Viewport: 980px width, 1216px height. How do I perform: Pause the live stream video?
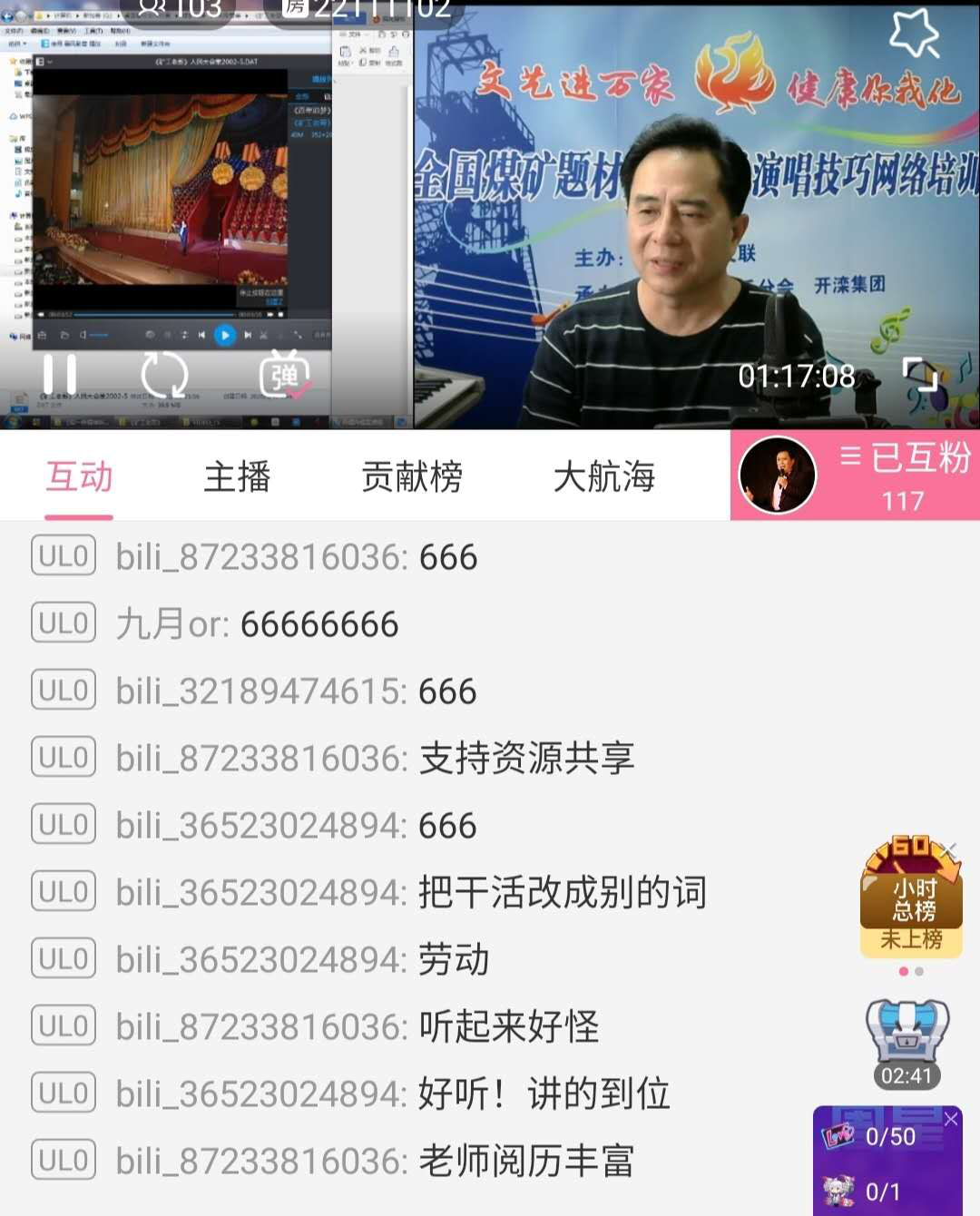pyautogui.click(x=60, y=374)
